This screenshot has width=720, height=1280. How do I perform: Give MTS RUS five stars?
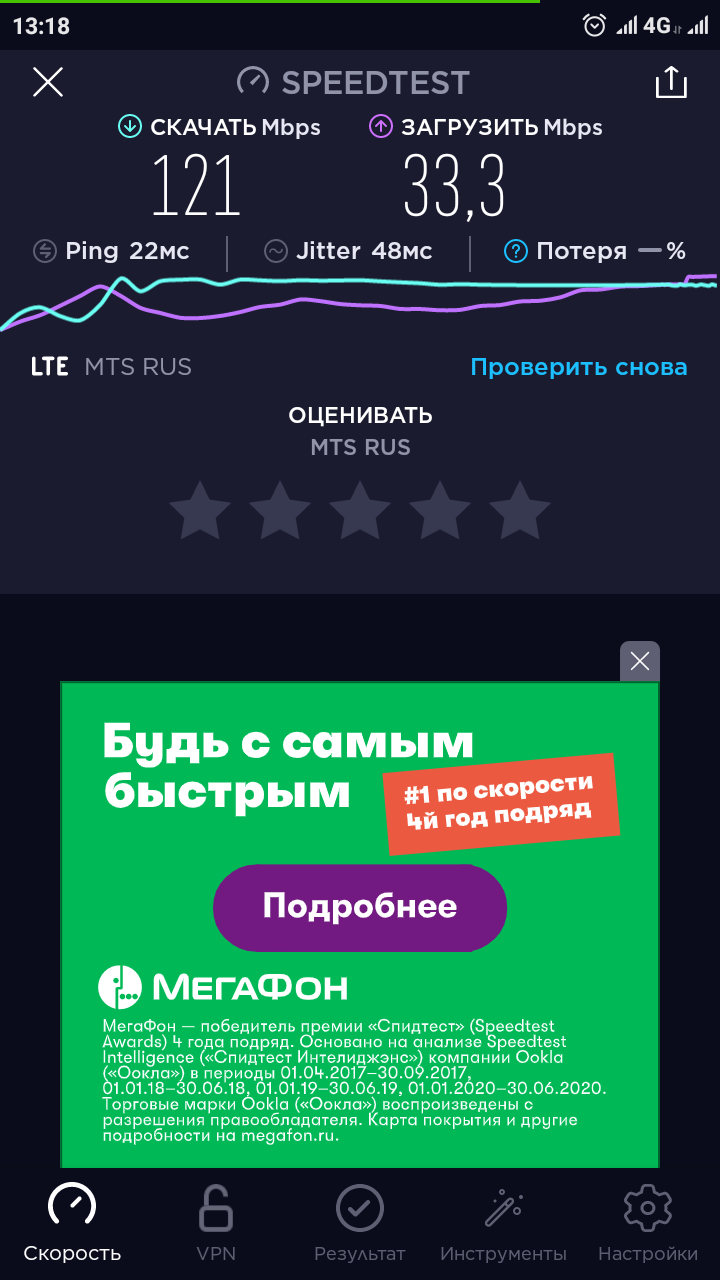pyautogui.click(x=520, y=510)
